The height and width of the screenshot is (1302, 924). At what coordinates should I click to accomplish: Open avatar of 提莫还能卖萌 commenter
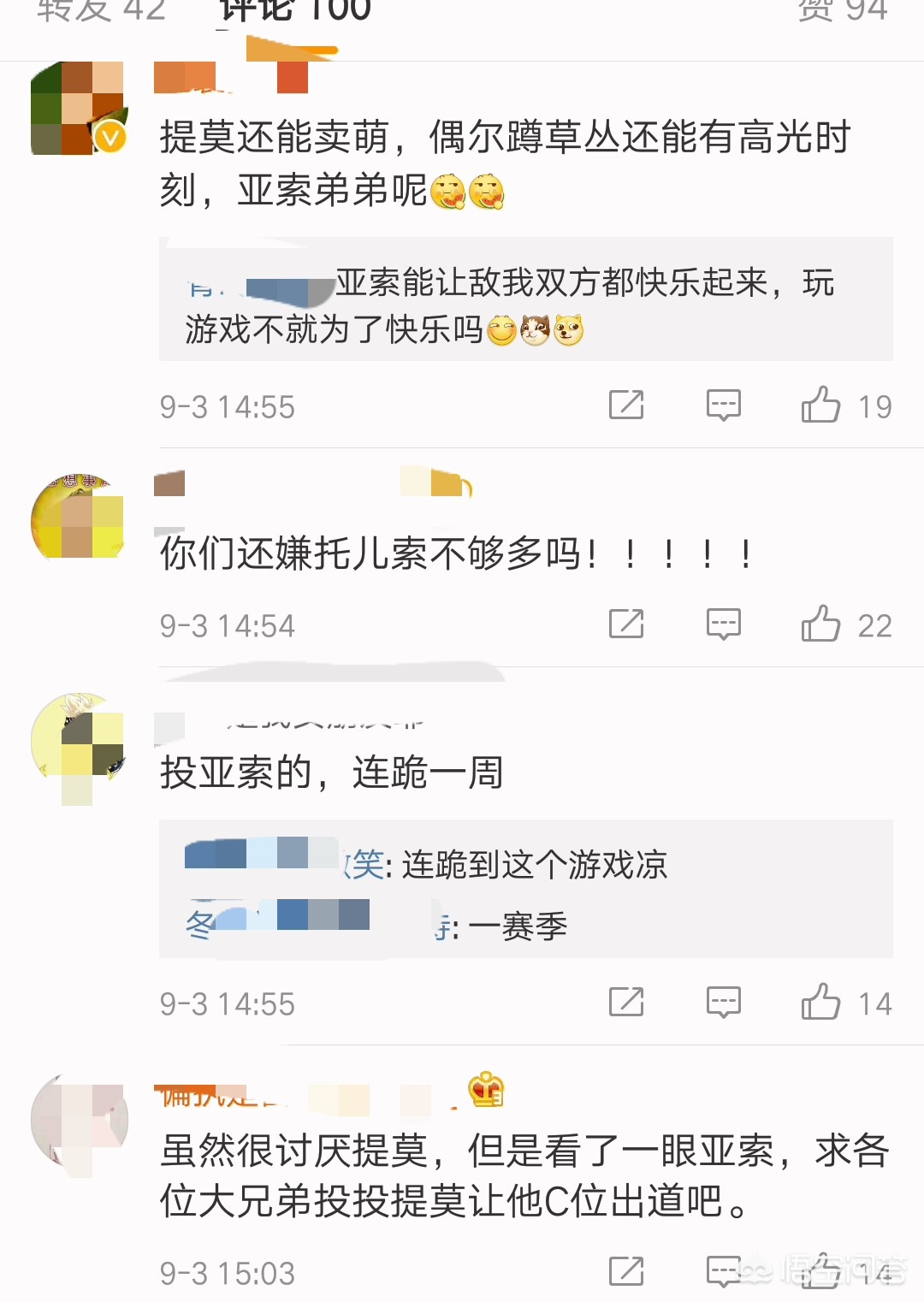point(78,109)
